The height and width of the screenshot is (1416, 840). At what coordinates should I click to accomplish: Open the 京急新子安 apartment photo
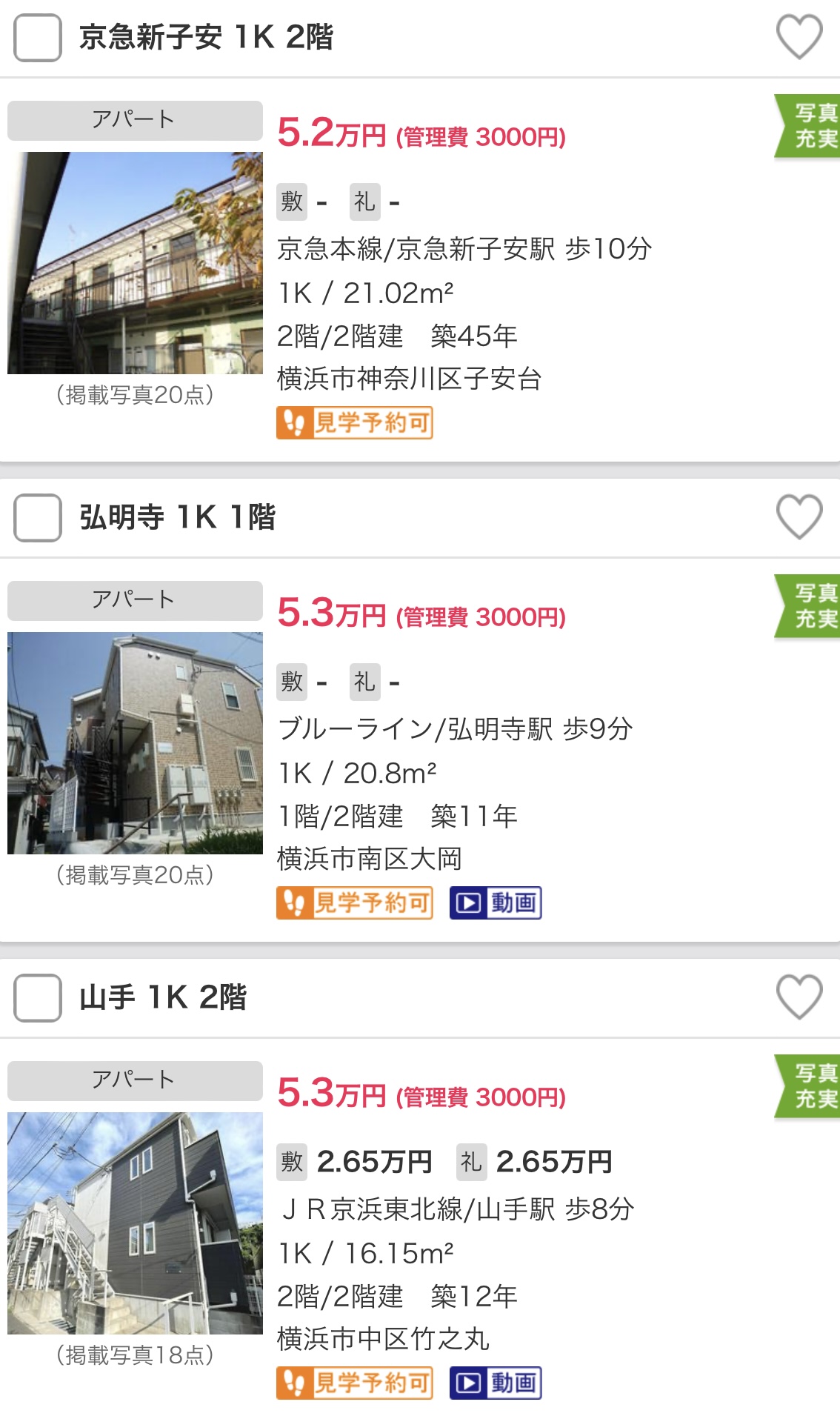[135, 262]
